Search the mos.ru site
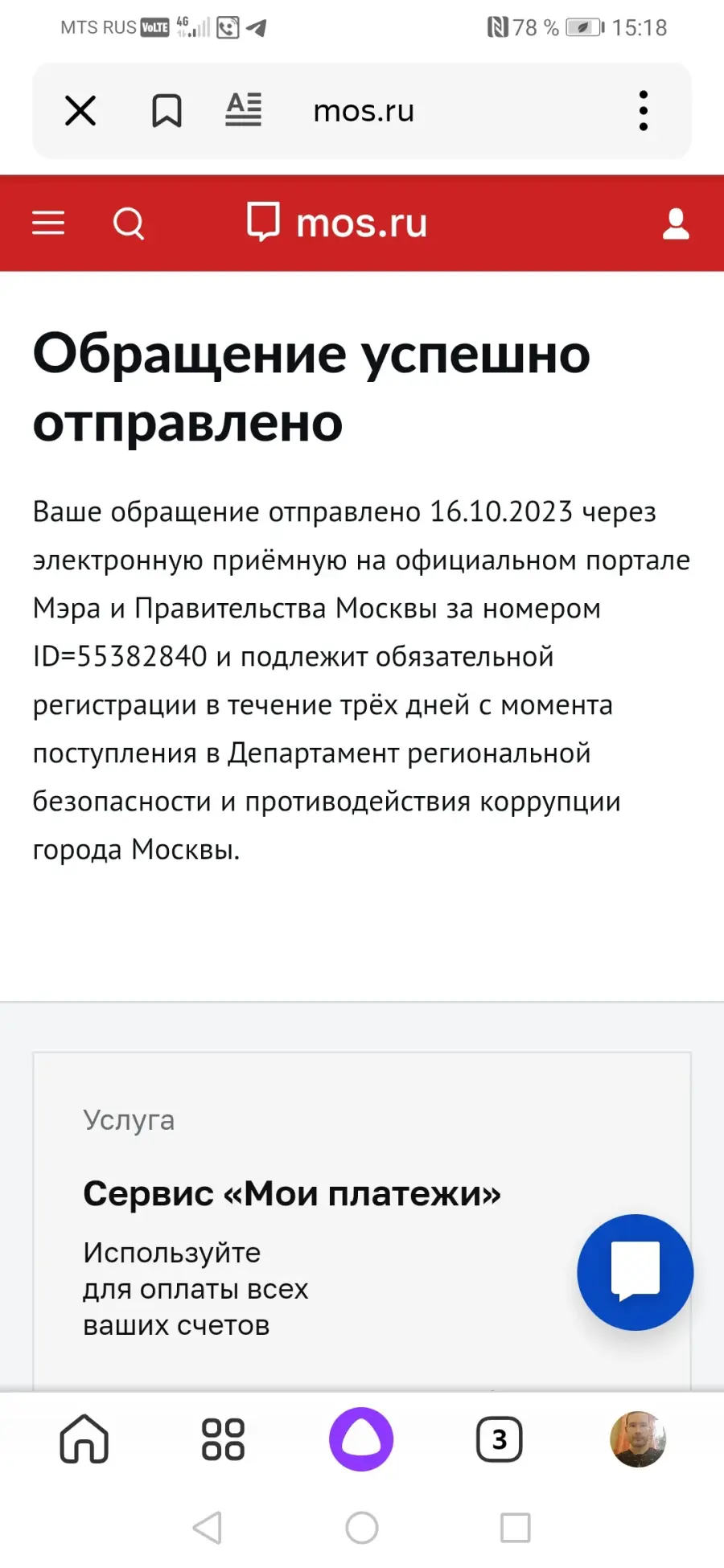724x1568 pixels. click(129, 223)
